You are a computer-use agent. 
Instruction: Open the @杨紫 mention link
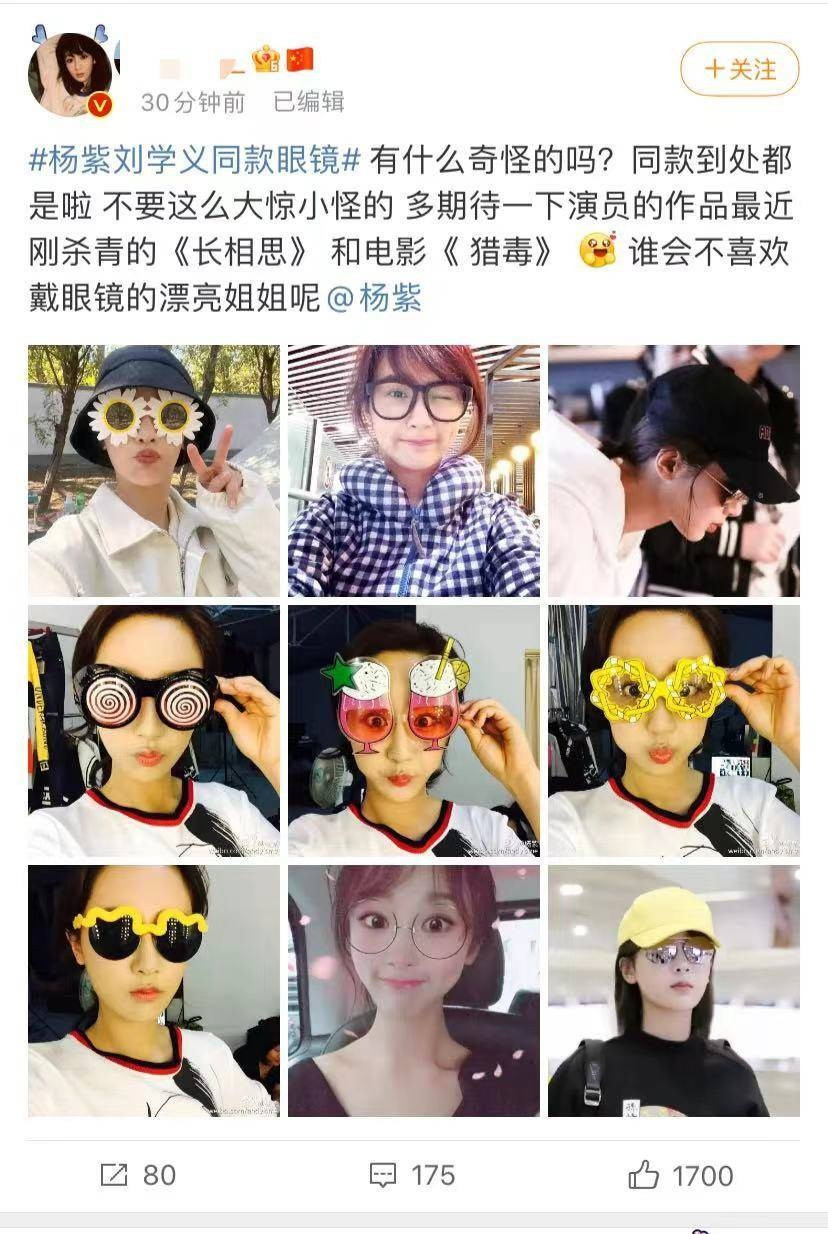[374, 297]
